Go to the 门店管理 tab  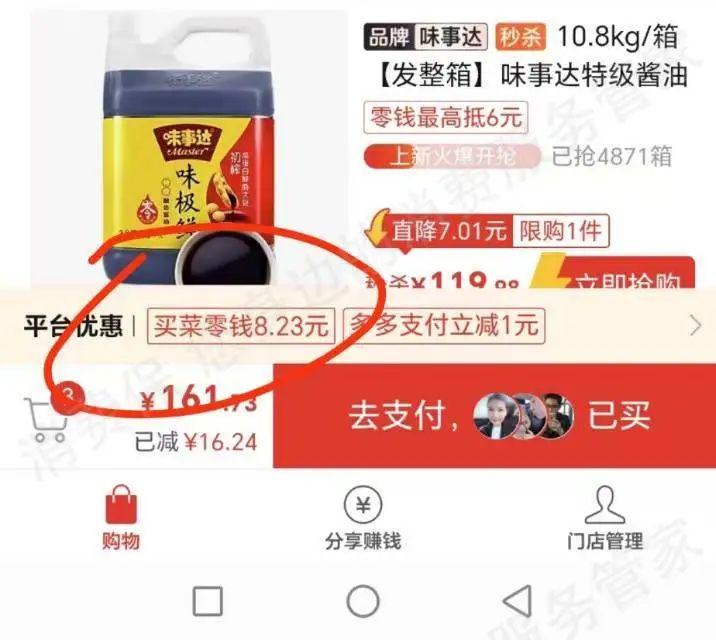pyautogui.click(x=604, y=517)
